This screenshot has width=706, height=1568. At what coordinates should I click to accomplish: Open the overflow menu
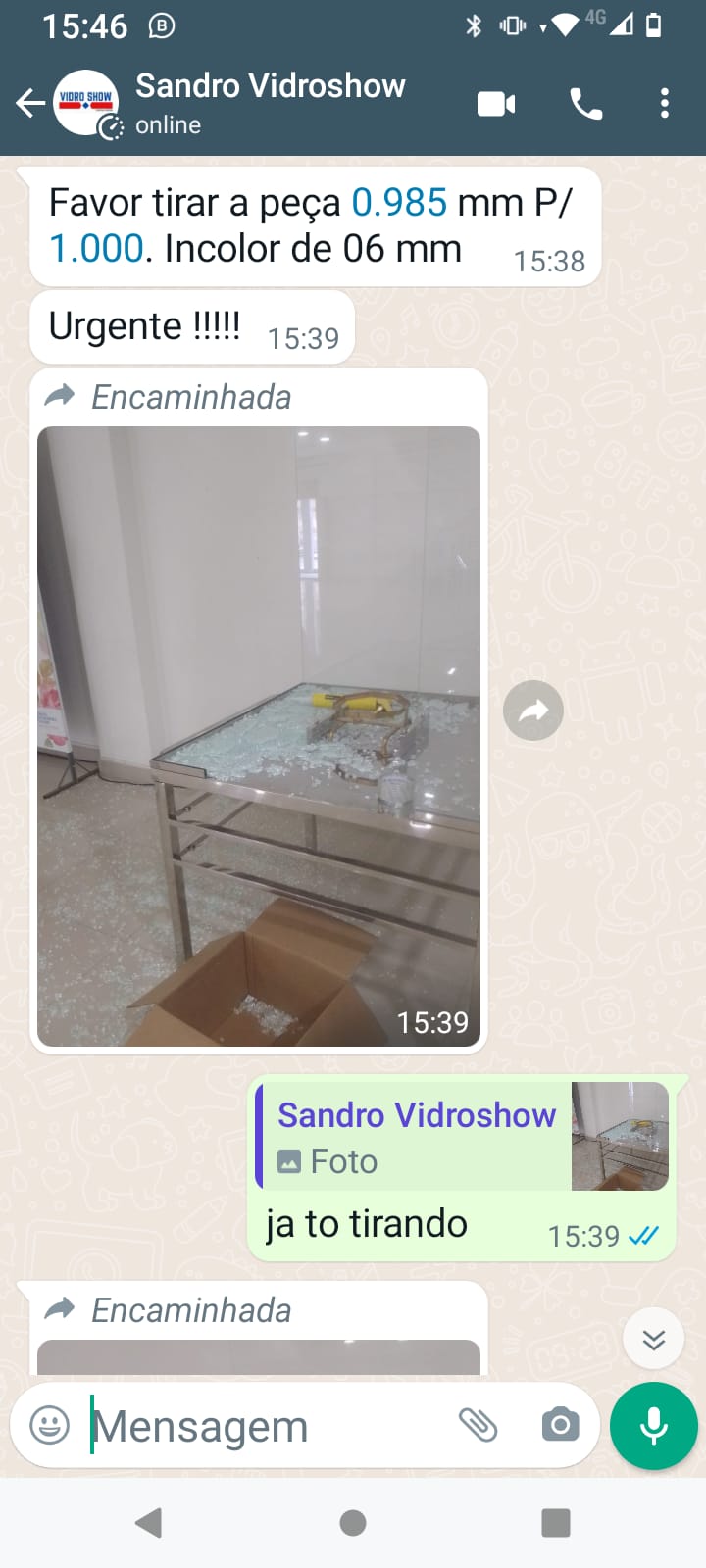665,104
